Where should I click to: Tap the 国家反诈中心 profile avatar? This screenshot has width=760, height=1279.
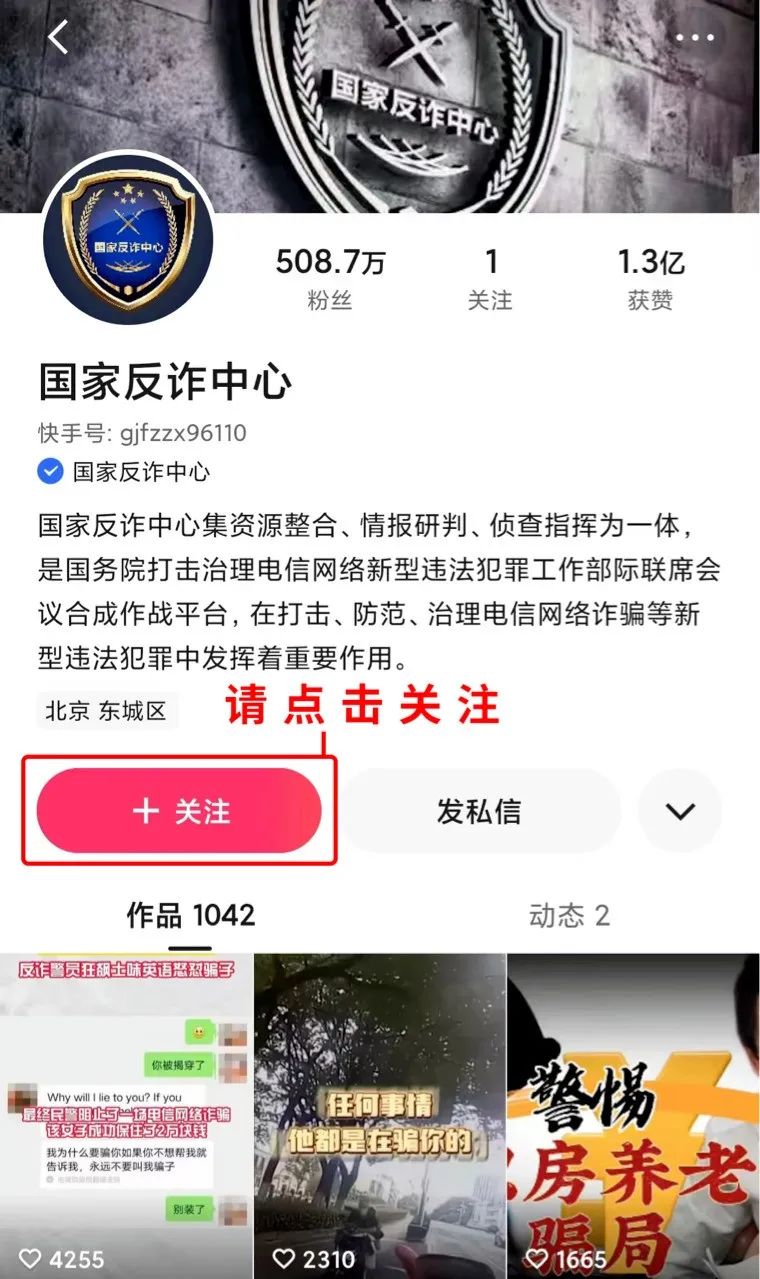coord(128,238)
